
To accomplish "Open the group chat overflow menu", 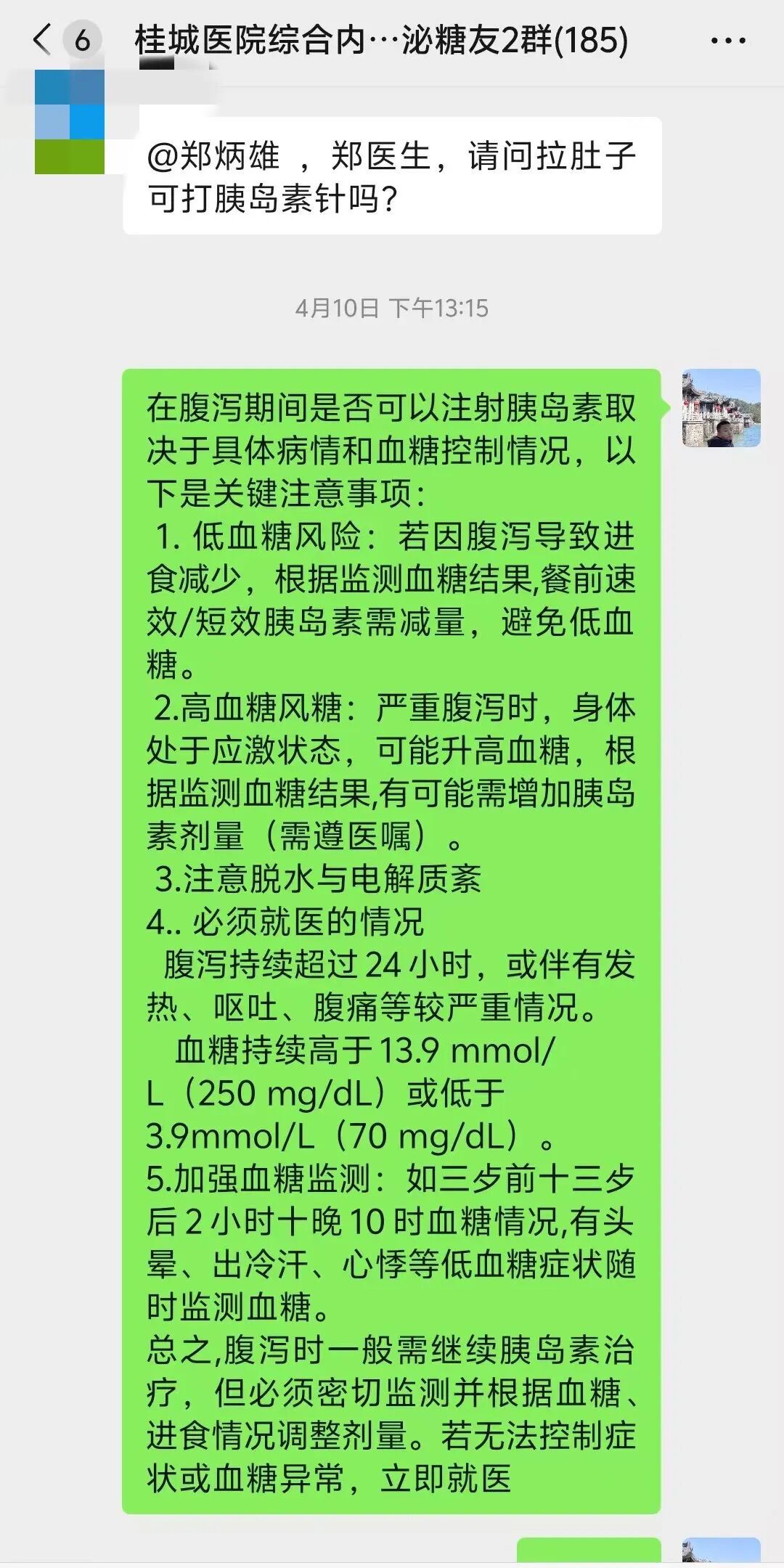I will (727, 41).
